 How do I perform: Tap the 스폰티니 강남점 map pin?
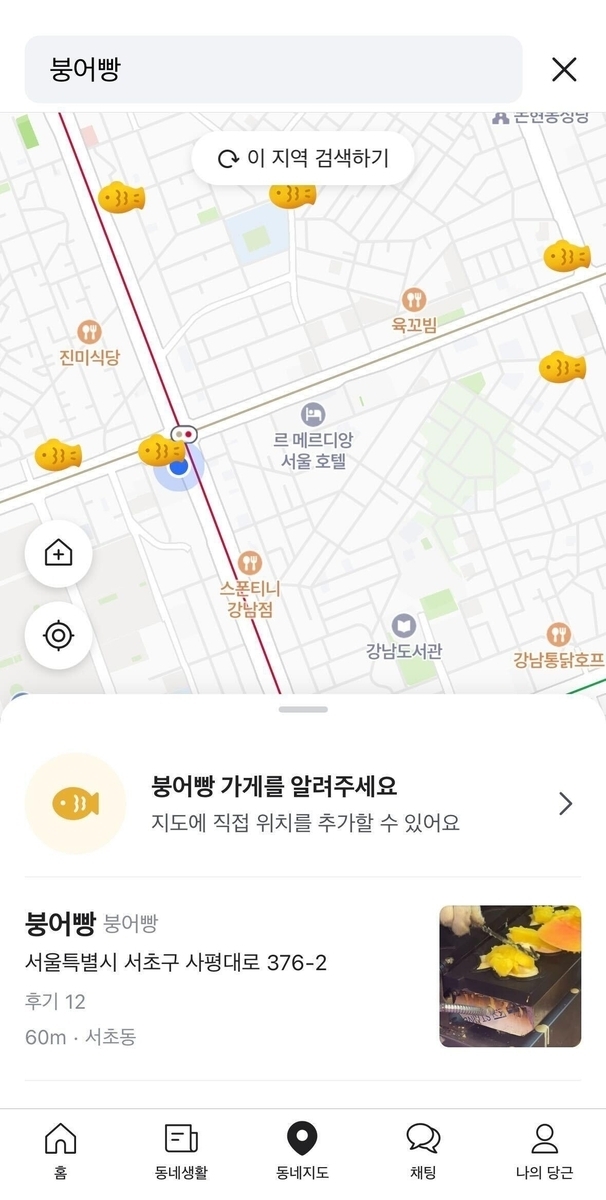point(250,563)
